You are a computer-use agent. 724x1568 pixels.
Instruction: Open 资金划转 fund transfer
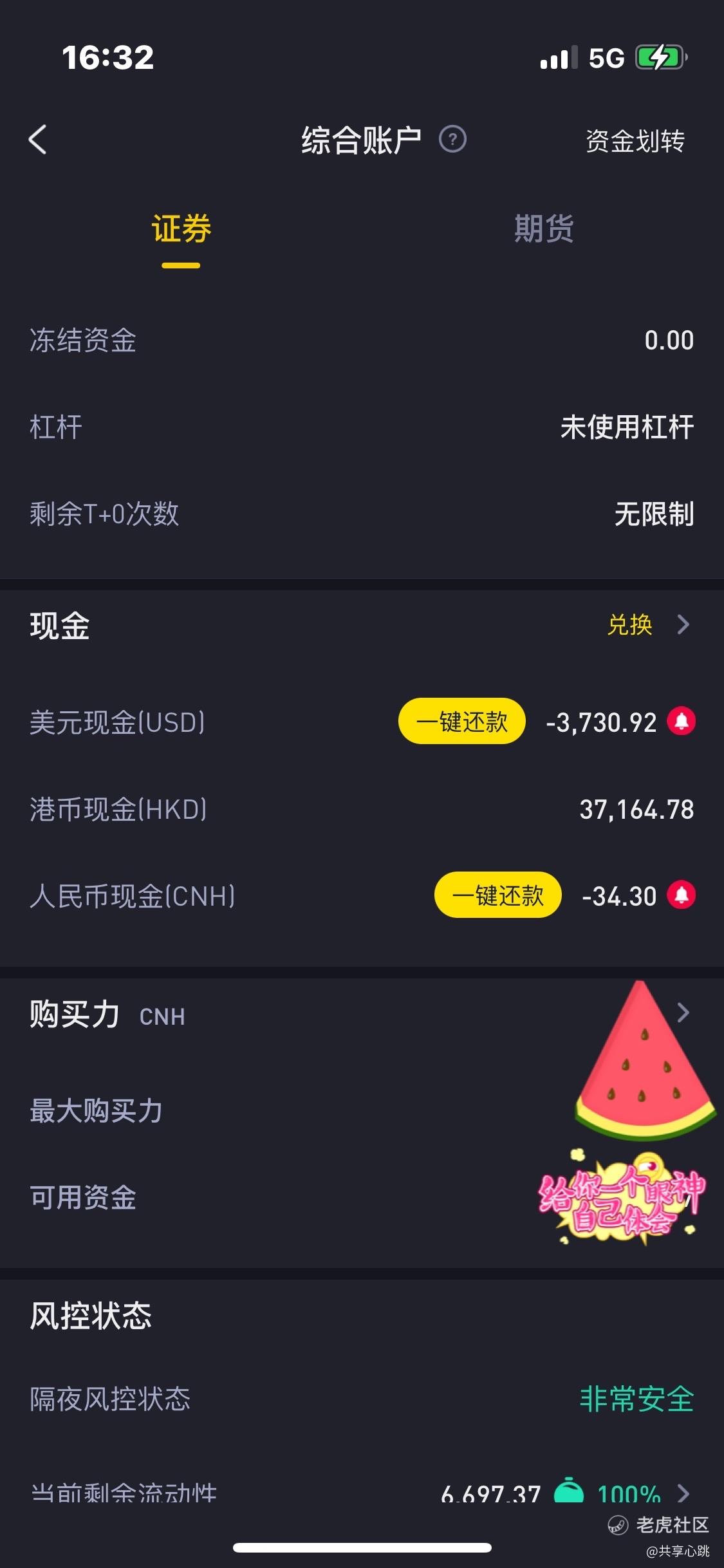click(635, 141)
